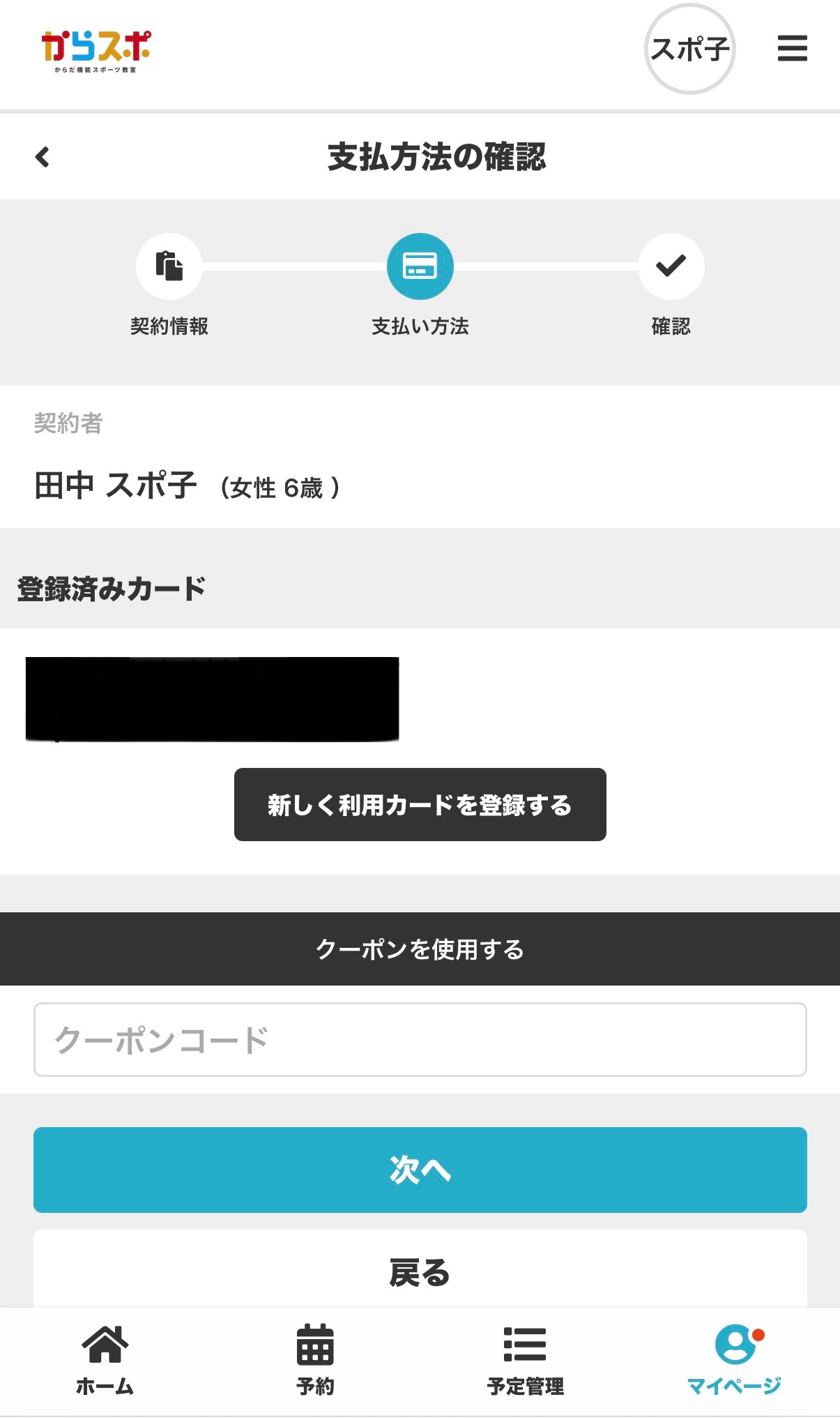
Task: Switch to the ホーム tab
Action: click(105, 1360)
